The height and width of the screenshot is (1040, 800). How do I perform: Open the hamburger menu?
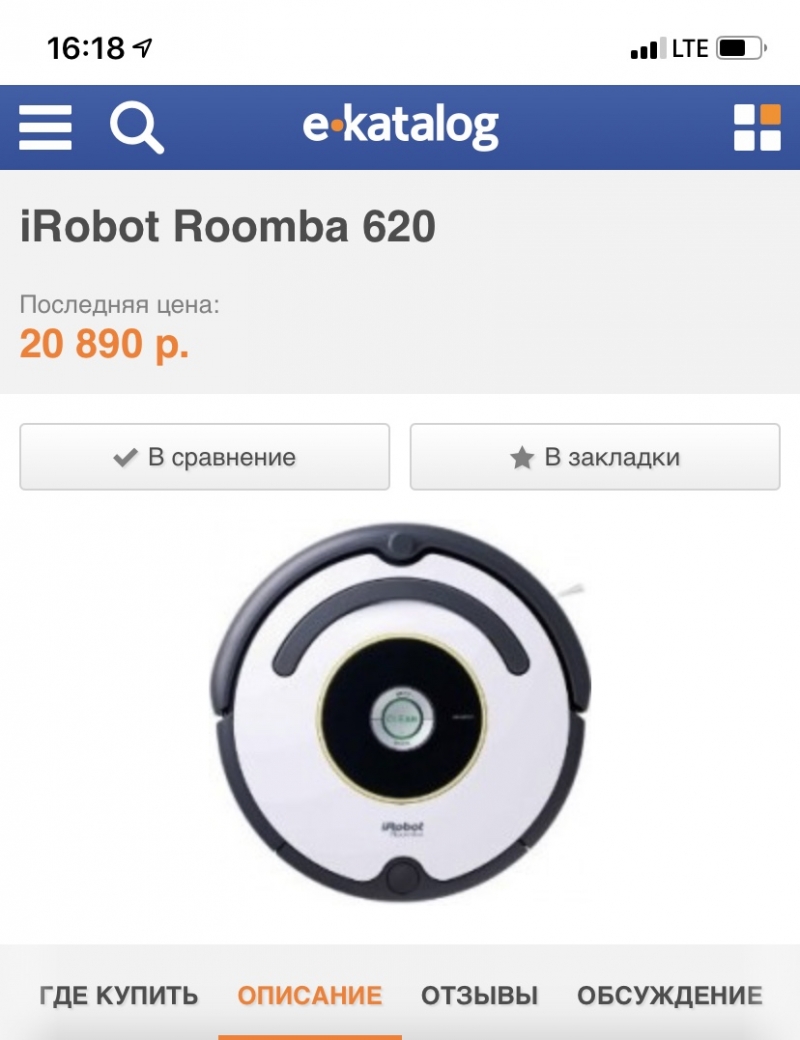pos(45,128)
